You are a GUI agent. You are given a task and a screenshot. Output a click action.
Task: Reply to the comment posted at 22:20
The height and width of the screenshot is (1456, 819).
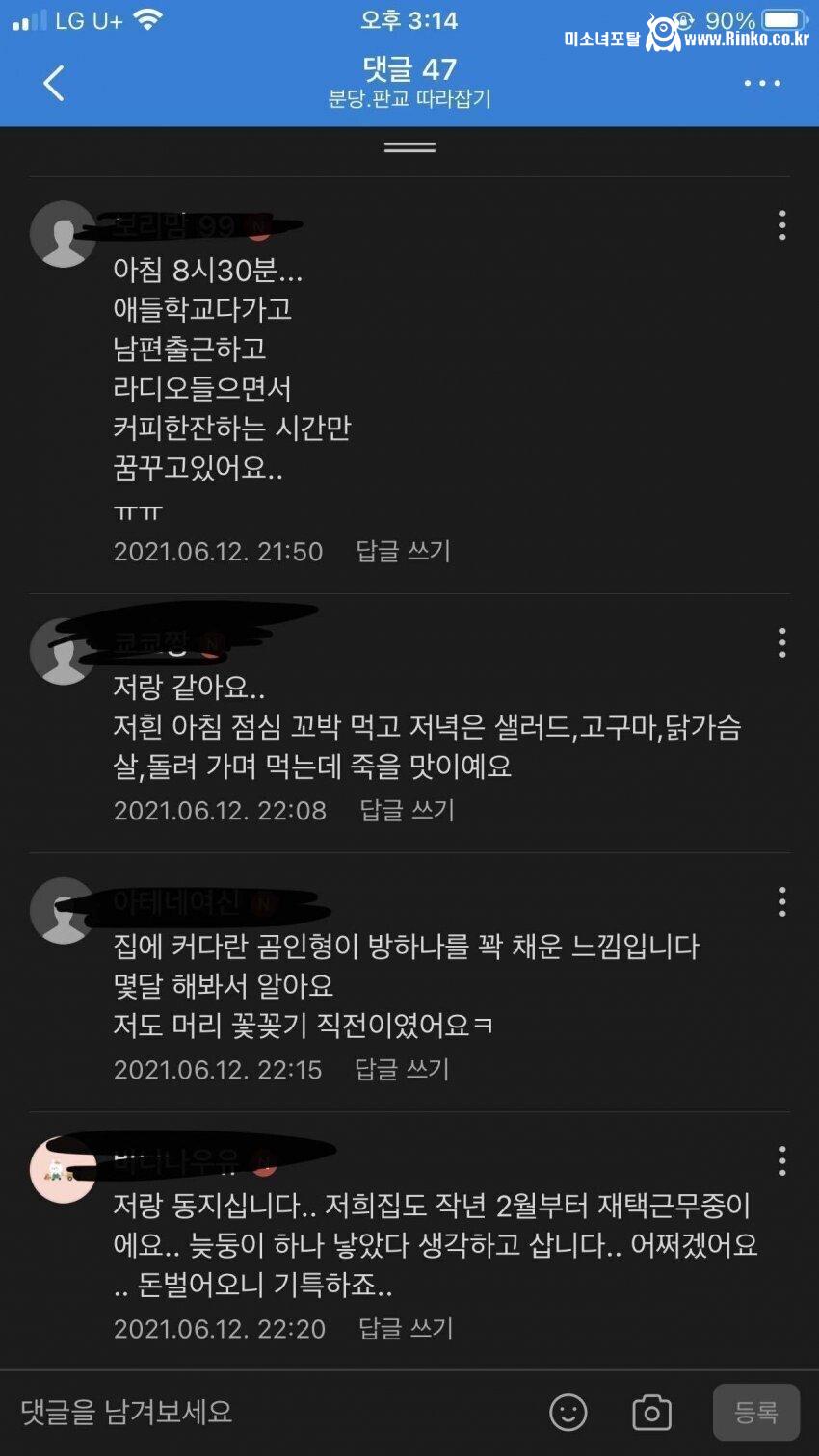(406, 1328)
